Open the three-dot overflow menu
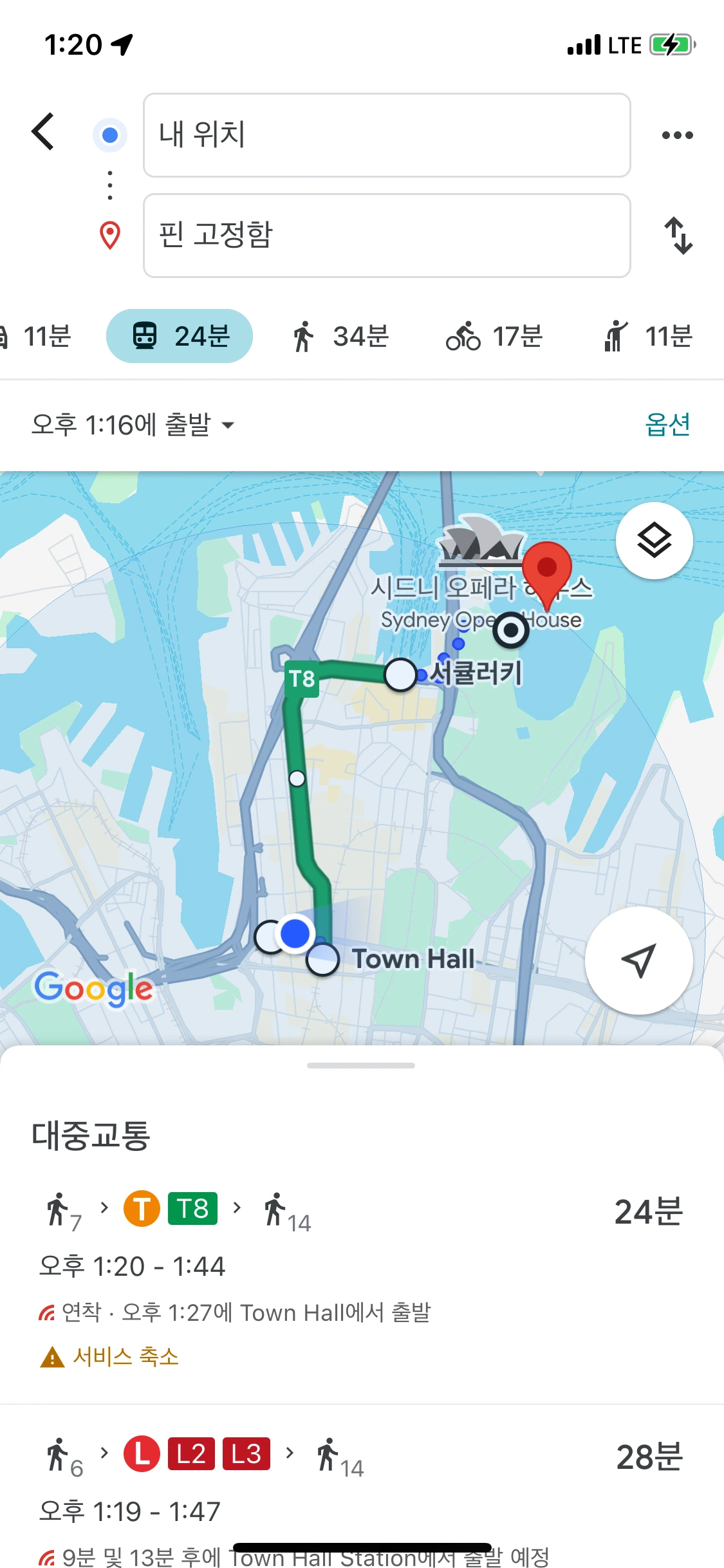This screenshot has height=1568, width=724. tap(677, 135)
